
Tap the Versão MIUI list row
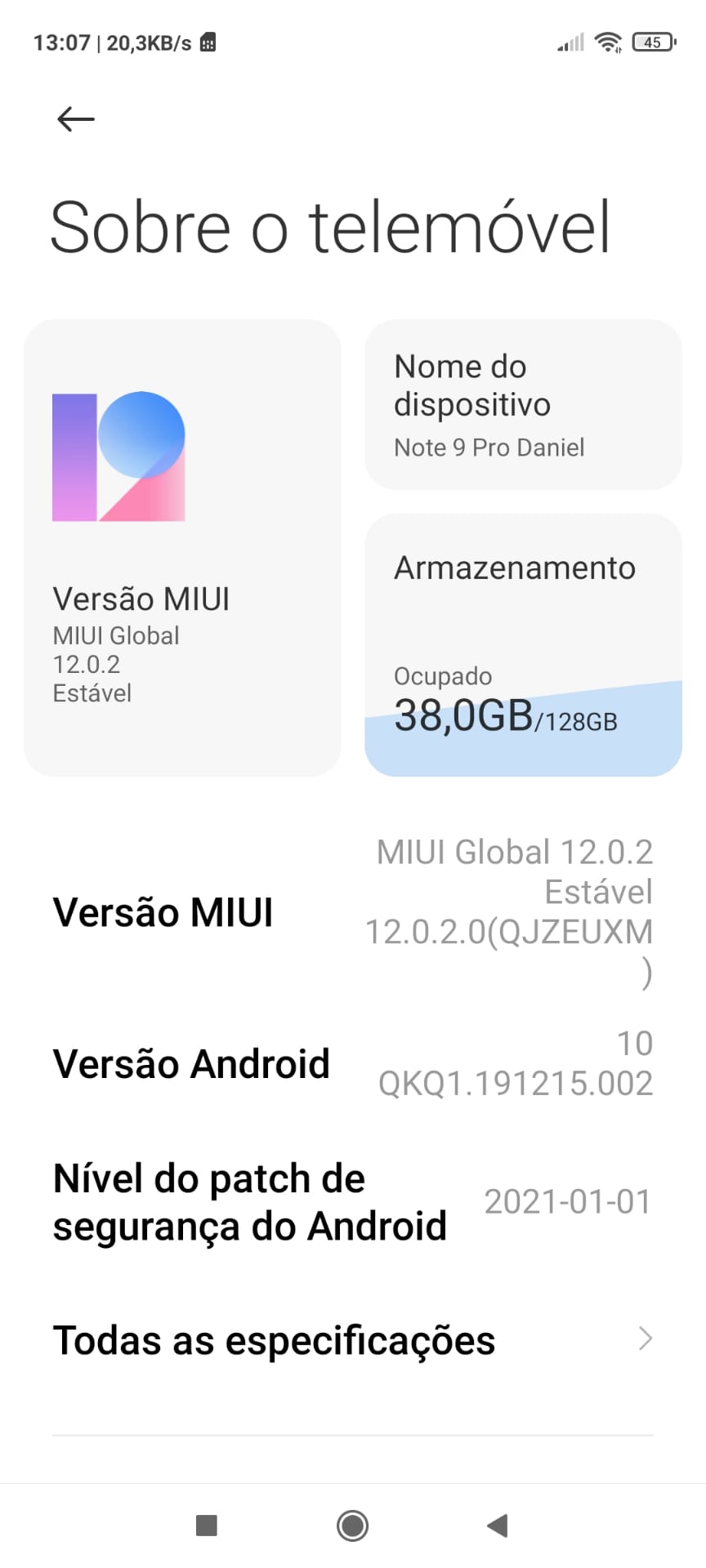coord(352,912)
